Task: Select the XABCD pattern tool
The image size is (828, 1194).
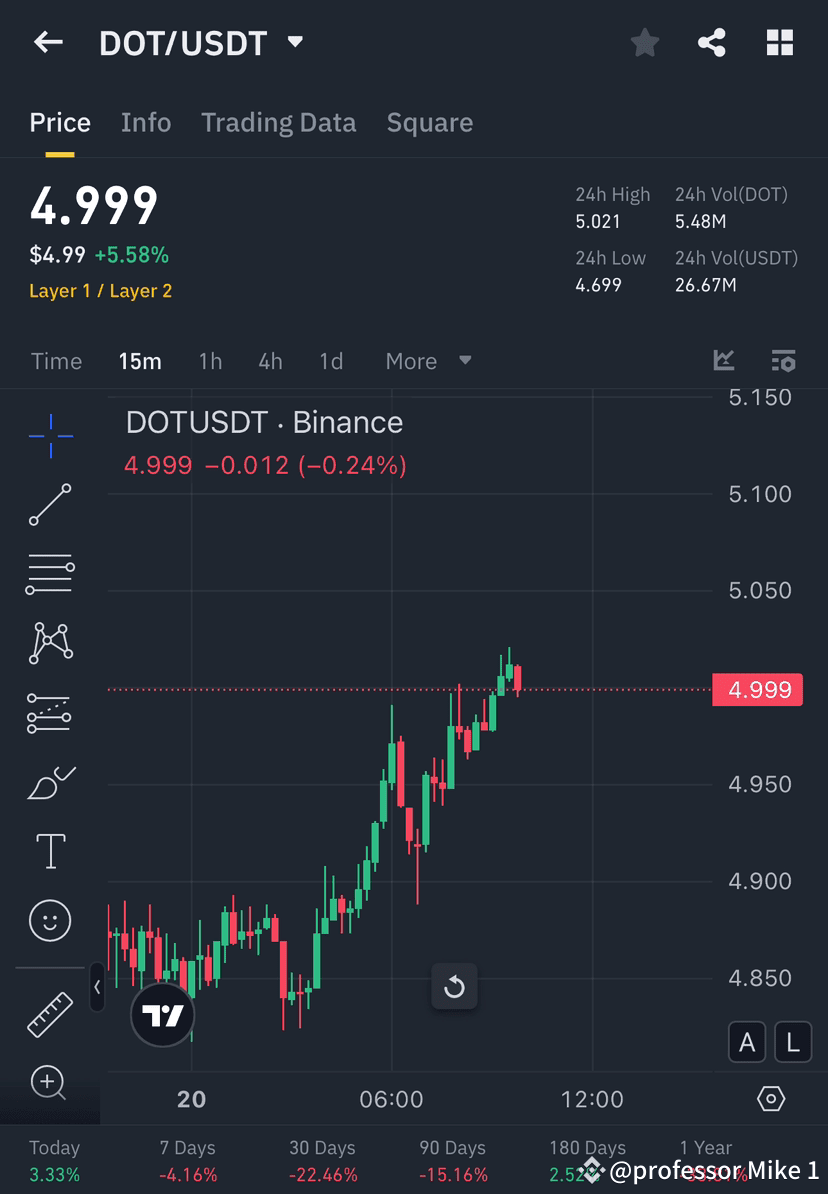Action: tap(50, 643)
